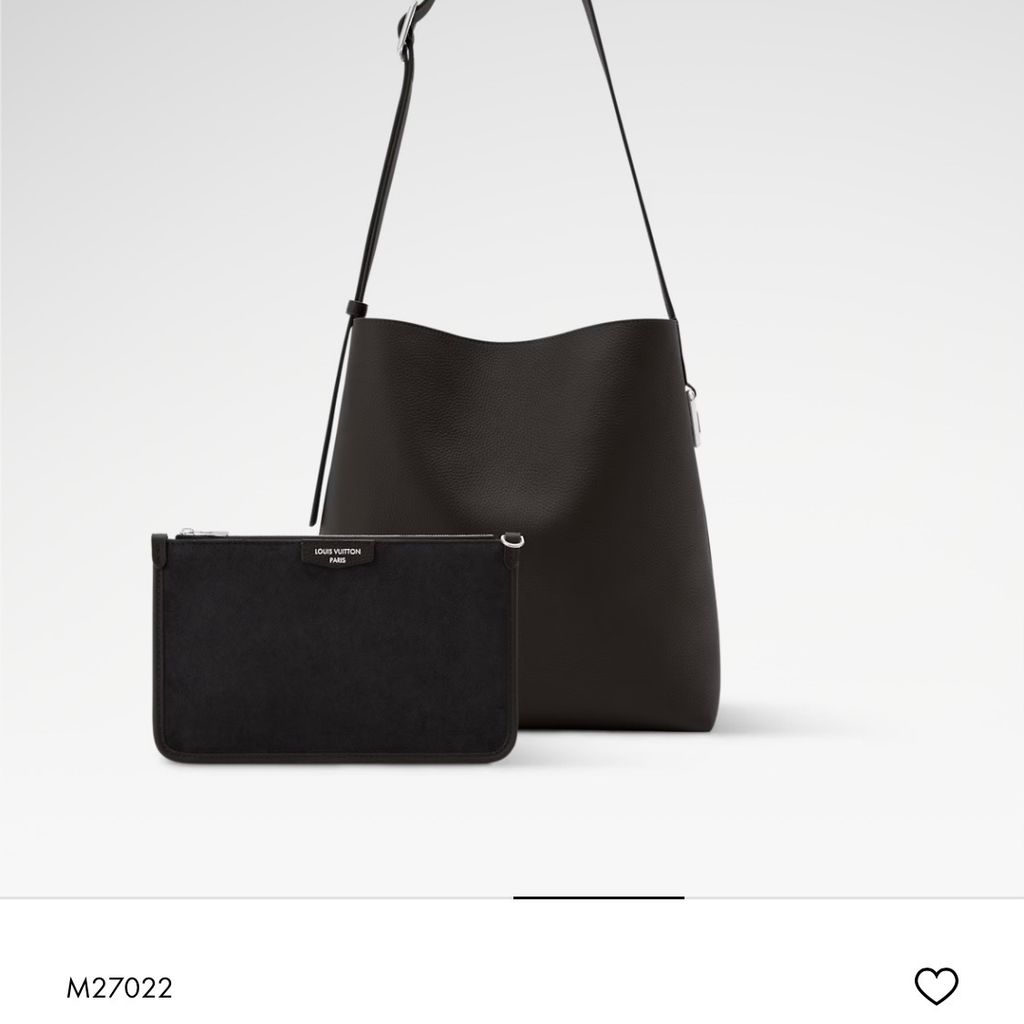Screen dimensions: 1024x1024
Task: Tap the image carousel page indicator bar
Action: click(598, 898)
